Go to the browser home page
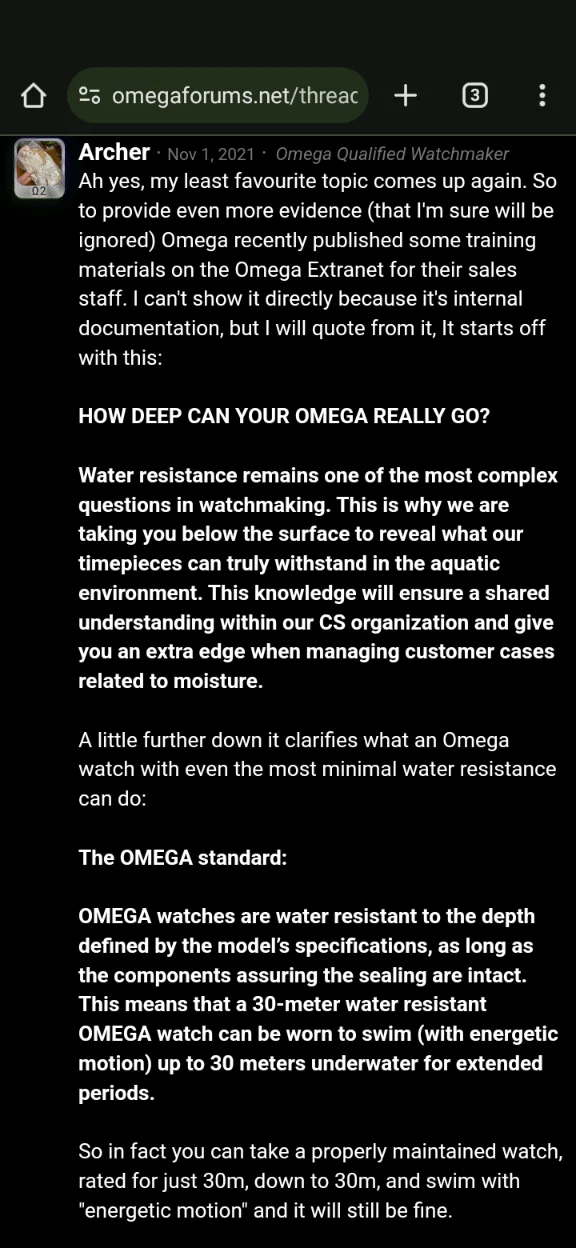This screenshot has width=576, height=1248. (x=33, y=95)
